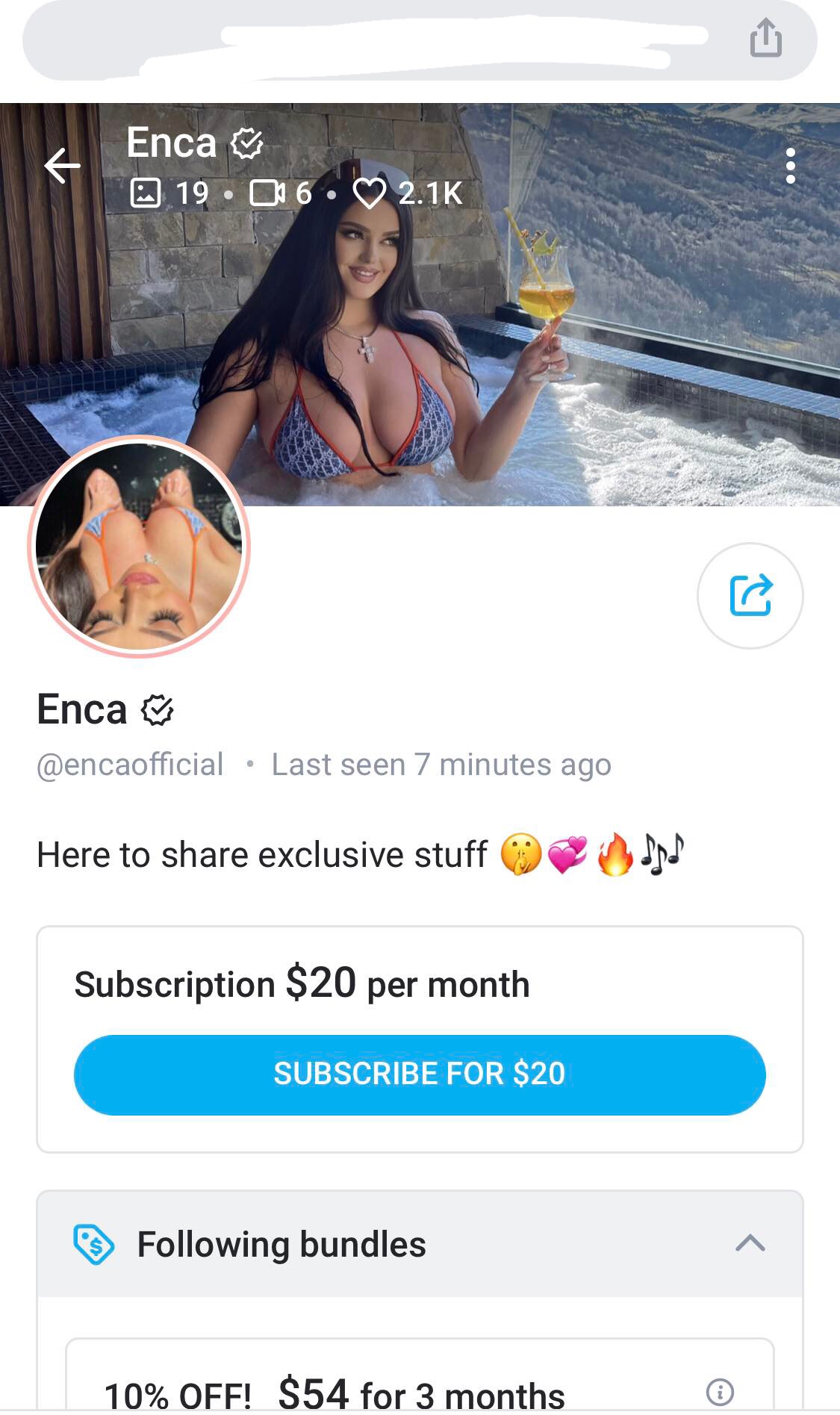The image size is (840, 1415).
Task: Go back using the arrow icon
Action: pos(62,166)
